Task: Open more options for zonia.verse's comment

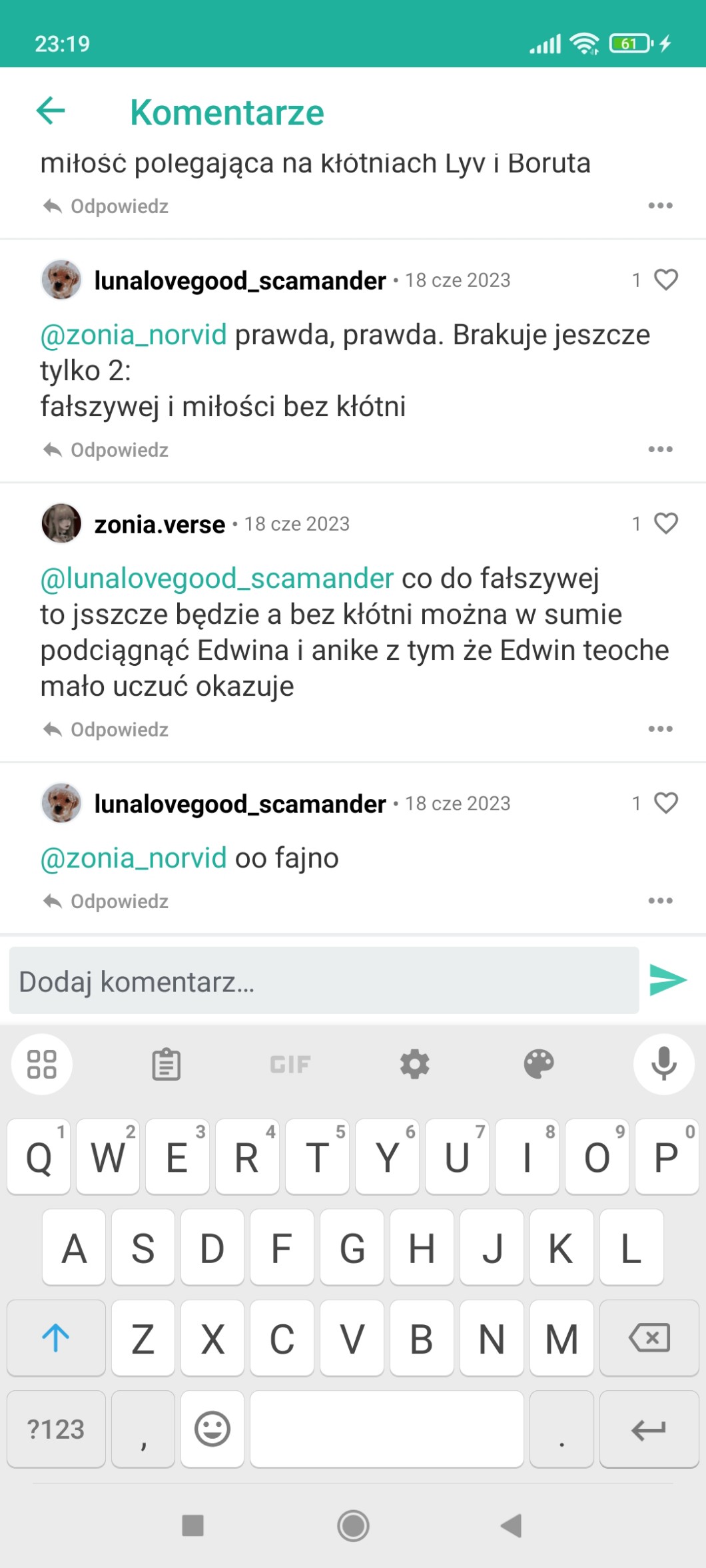Action: [660, 729]
